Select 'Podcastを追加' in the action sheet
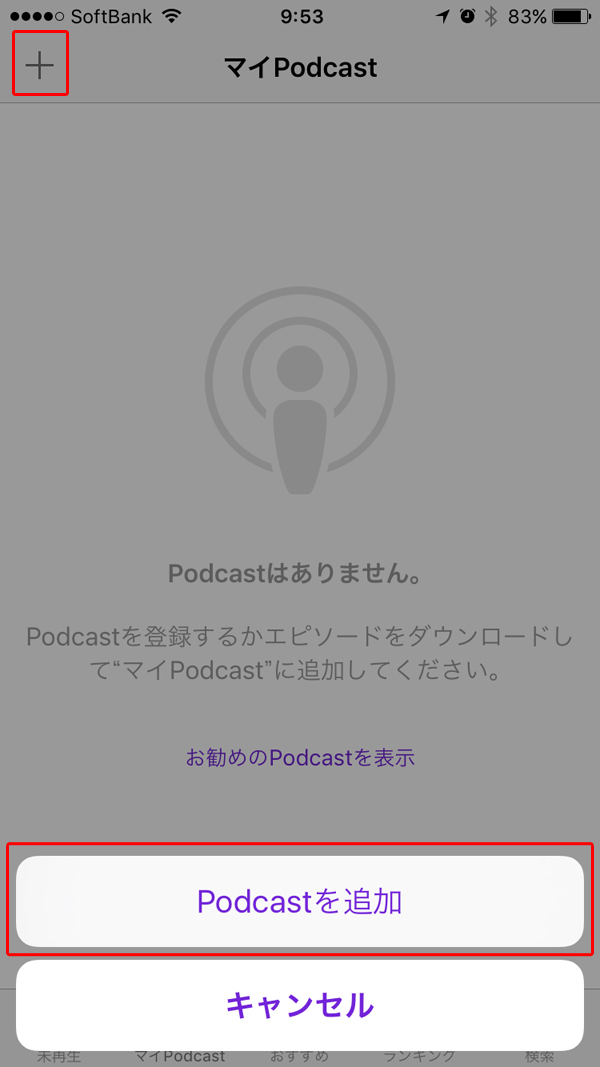Screen dimensions: 600x1067 pos(300,901)
